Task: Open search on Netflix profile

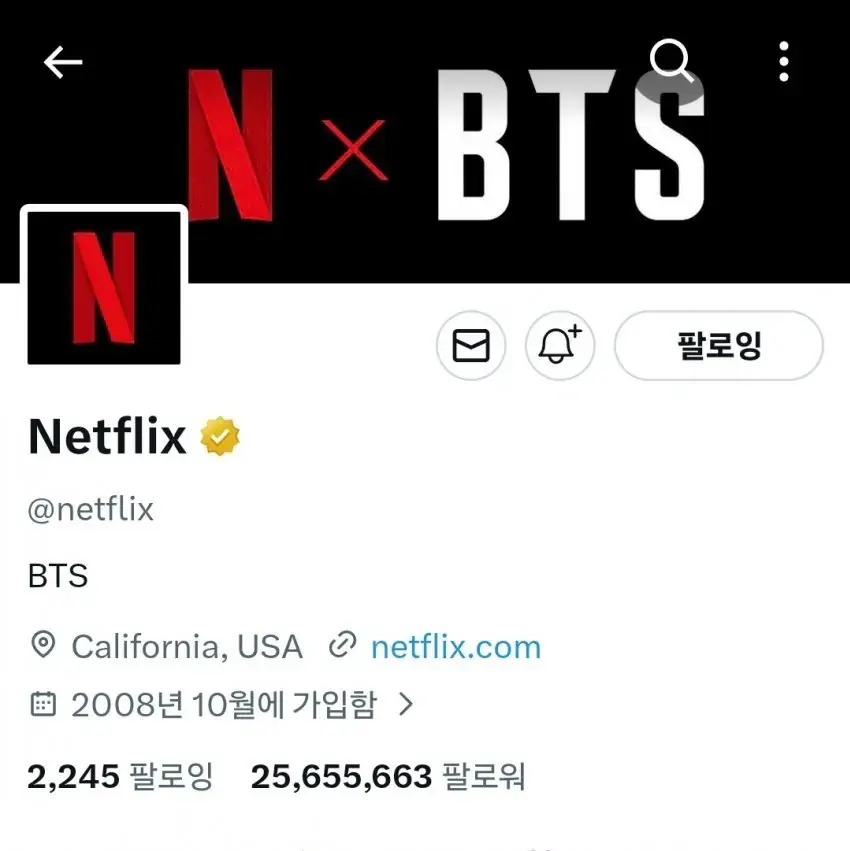Action: tap(671, 62)
